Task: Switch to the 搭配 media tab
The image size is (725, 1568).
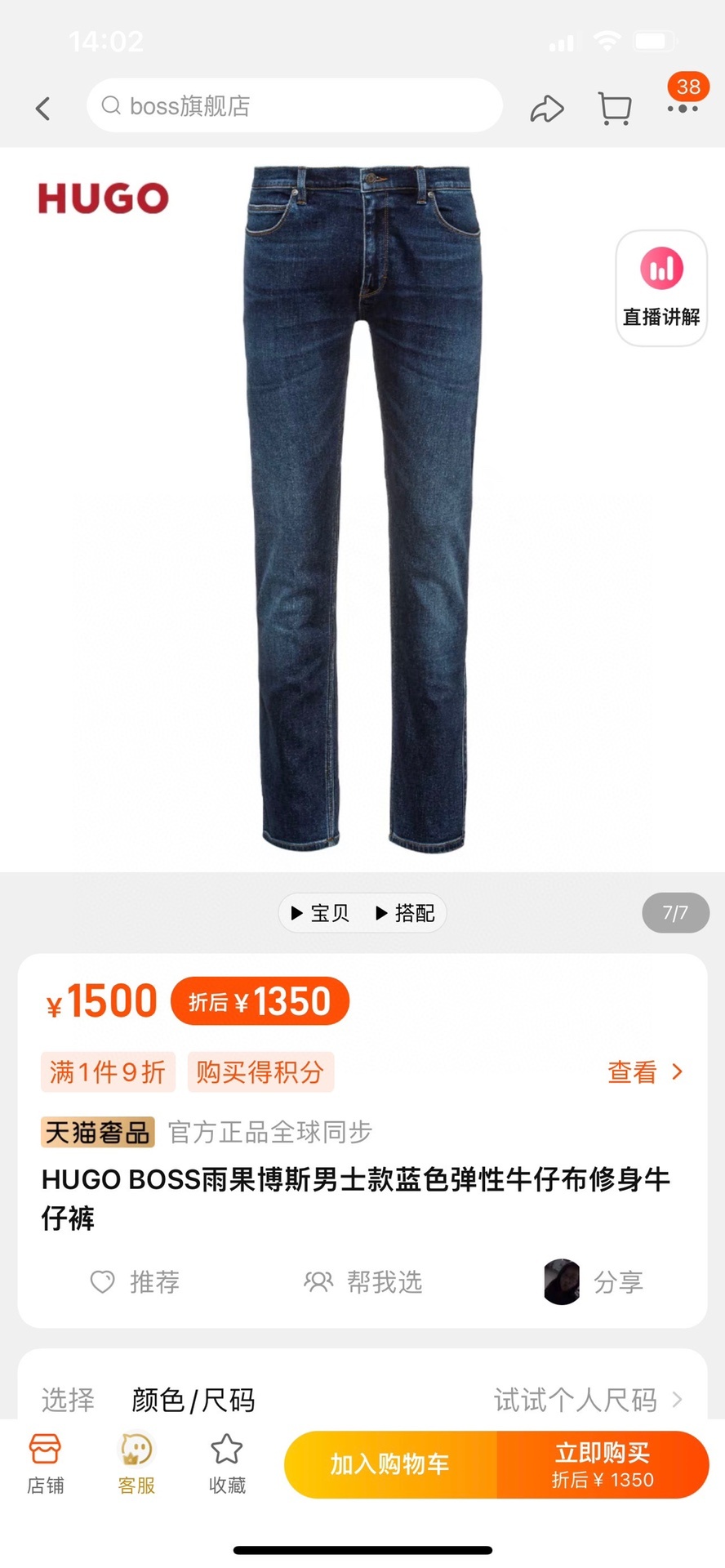Action: pos(406,913)
